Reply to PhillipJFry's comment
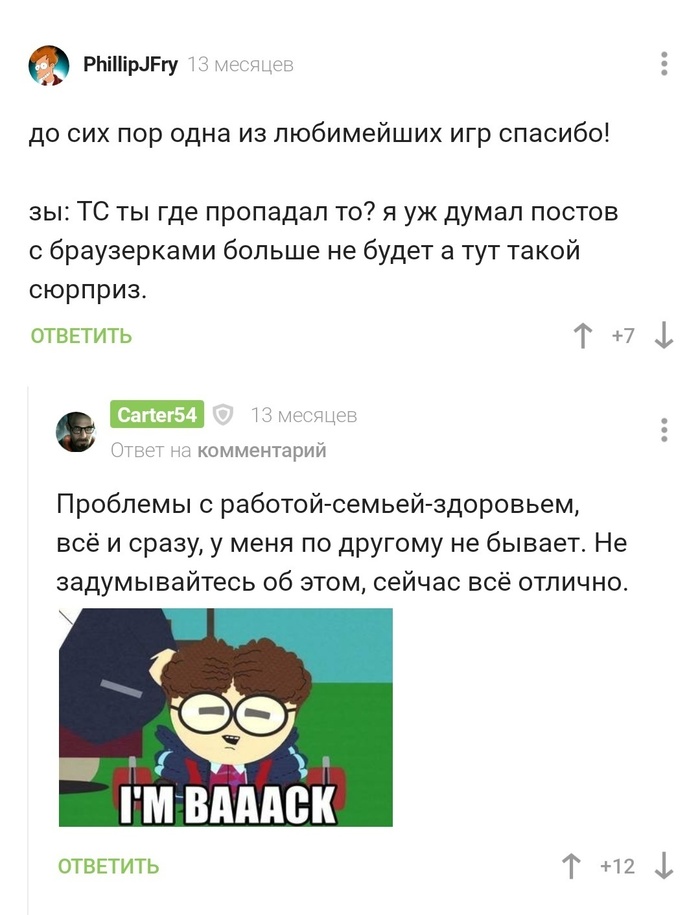 click(x=81, y=336)
